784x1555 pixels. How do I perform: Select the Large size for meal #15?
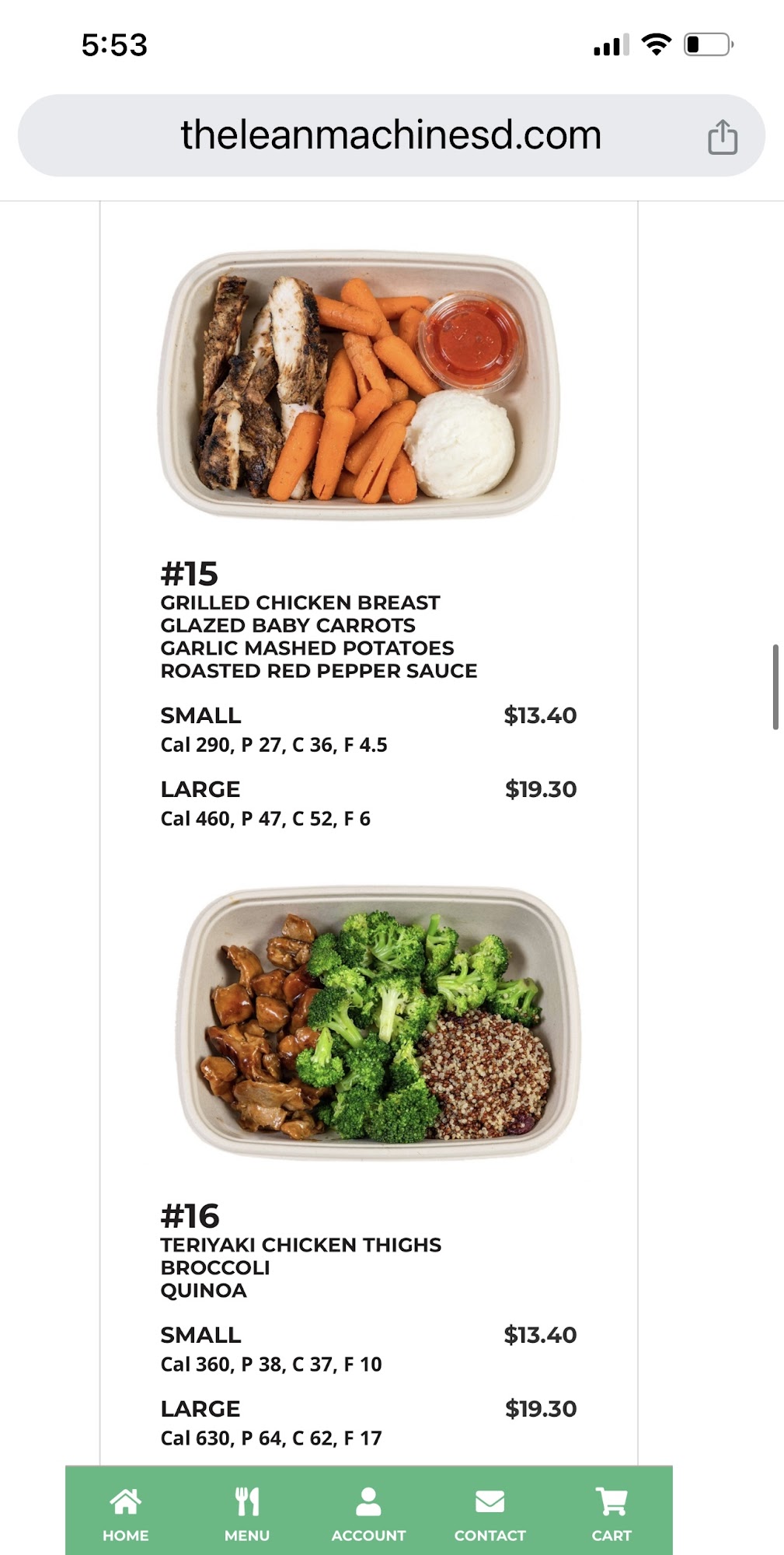click(200, 789)
